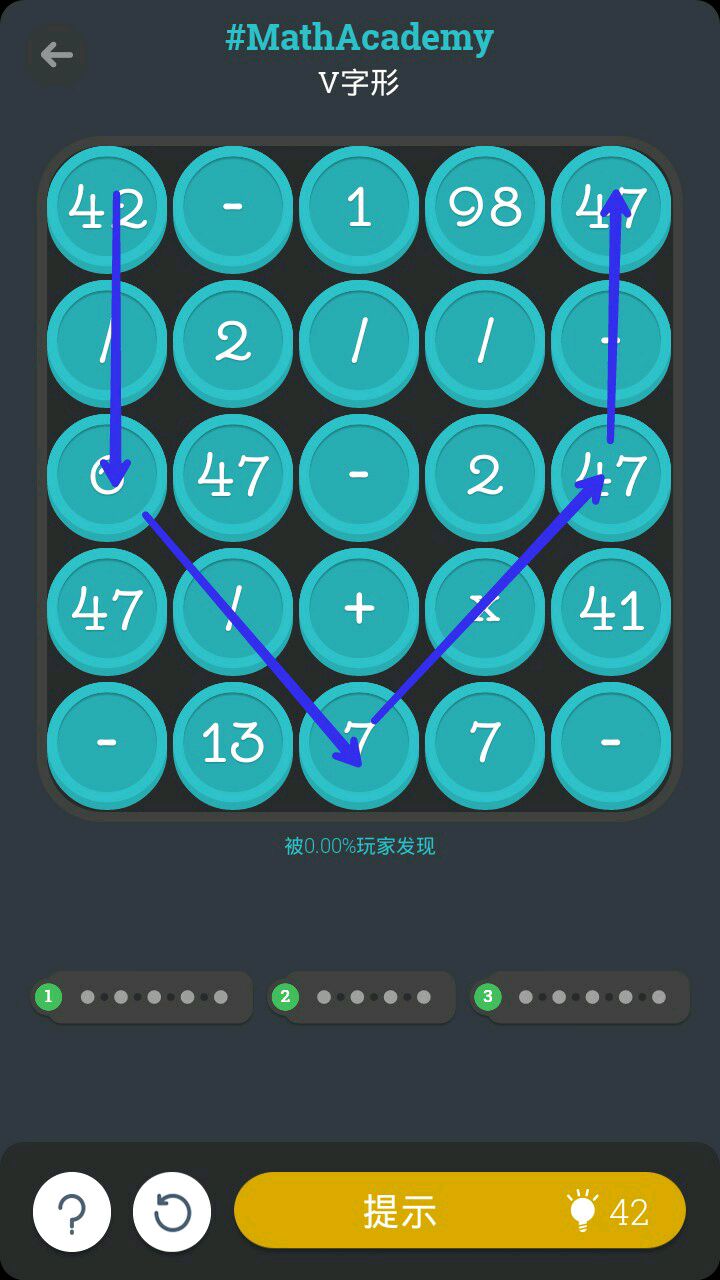The image size is (720, 1280).
Task: Tap the number 98 tile
Action: (x=485, y=208)
